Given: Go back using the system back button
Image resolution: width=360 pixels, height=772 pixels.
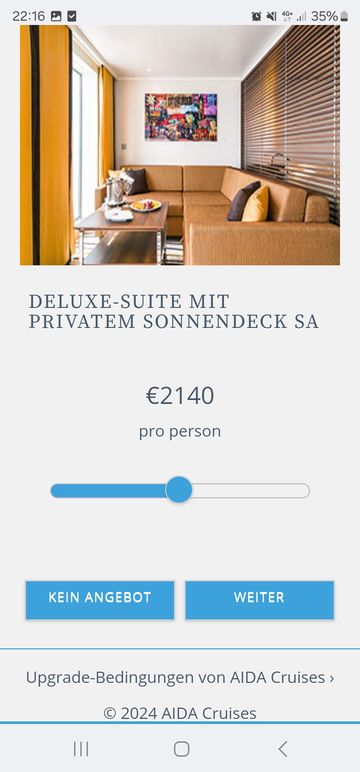Looking at the screenshot, I should click(282, 749).
